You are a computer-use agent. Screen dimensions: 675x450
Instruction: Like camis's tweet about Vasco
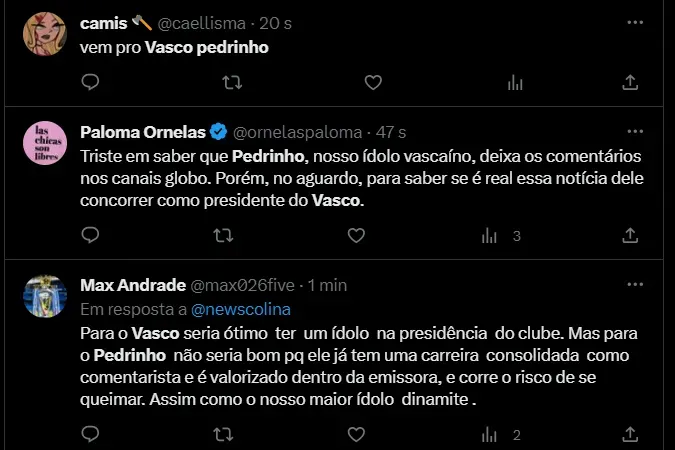pos(372,82)
